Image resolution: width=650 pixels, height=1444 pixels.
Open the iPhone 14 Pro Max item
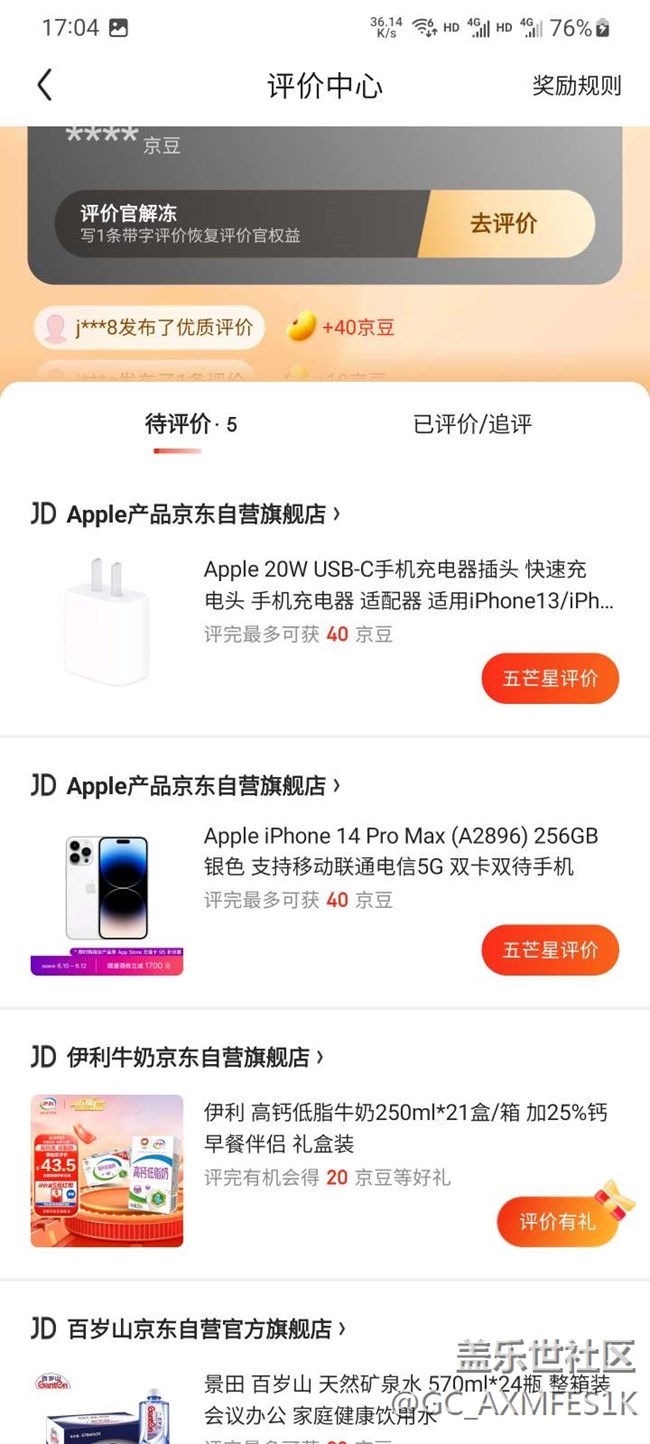tap(400, 851)
